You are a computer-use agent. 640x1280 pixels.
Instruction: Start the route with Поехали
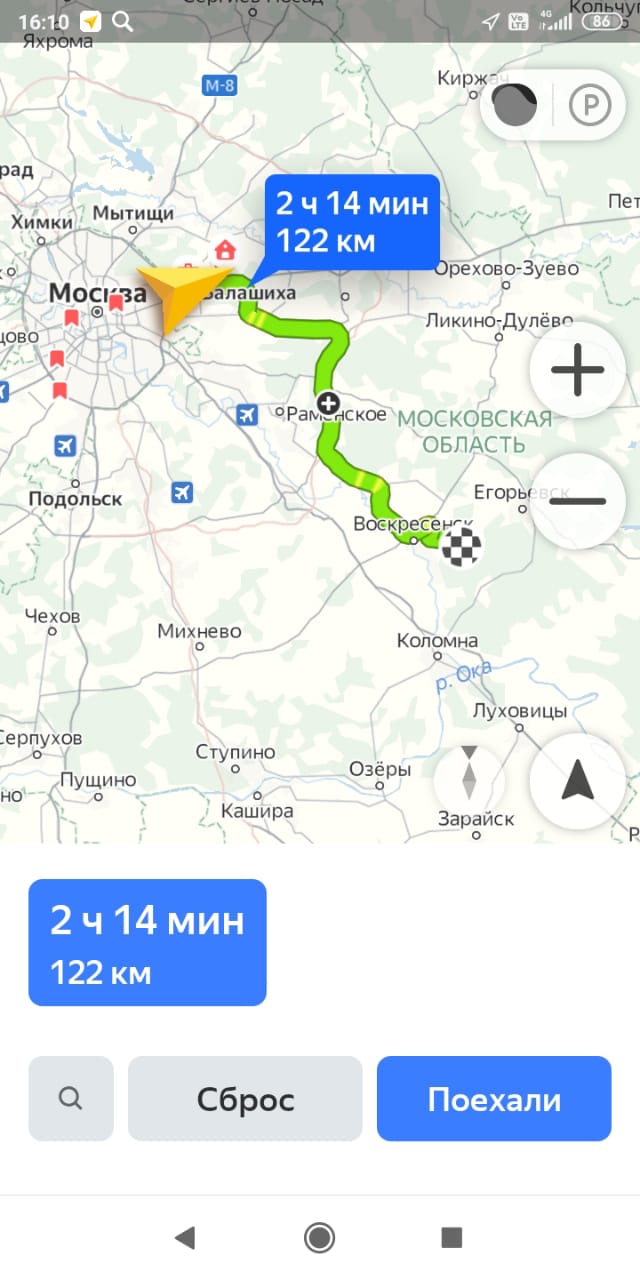click(494, 1099)
